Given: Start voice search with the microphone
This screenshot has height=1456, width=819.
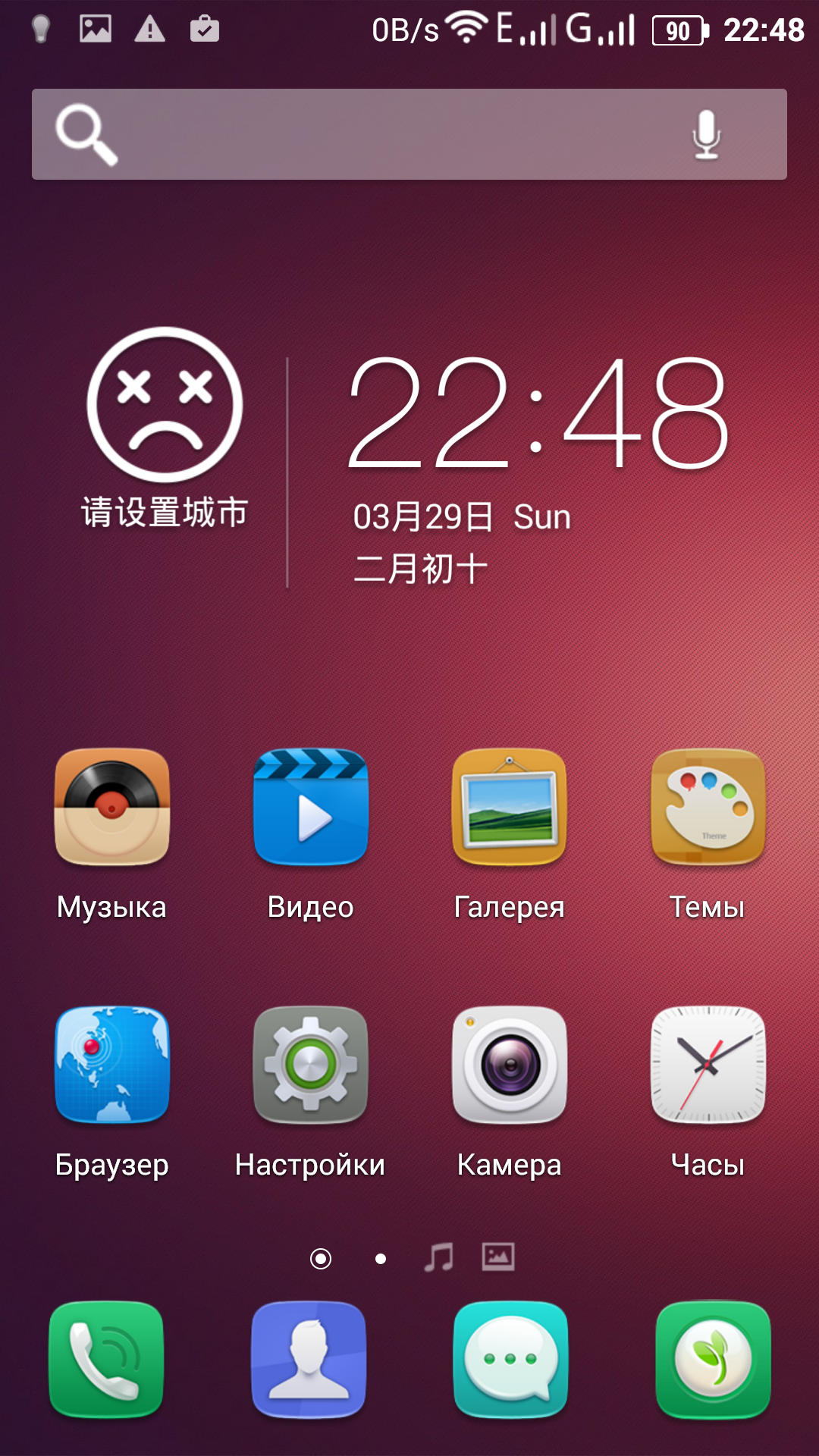Looking at the screenshot, I should [706, 135].
